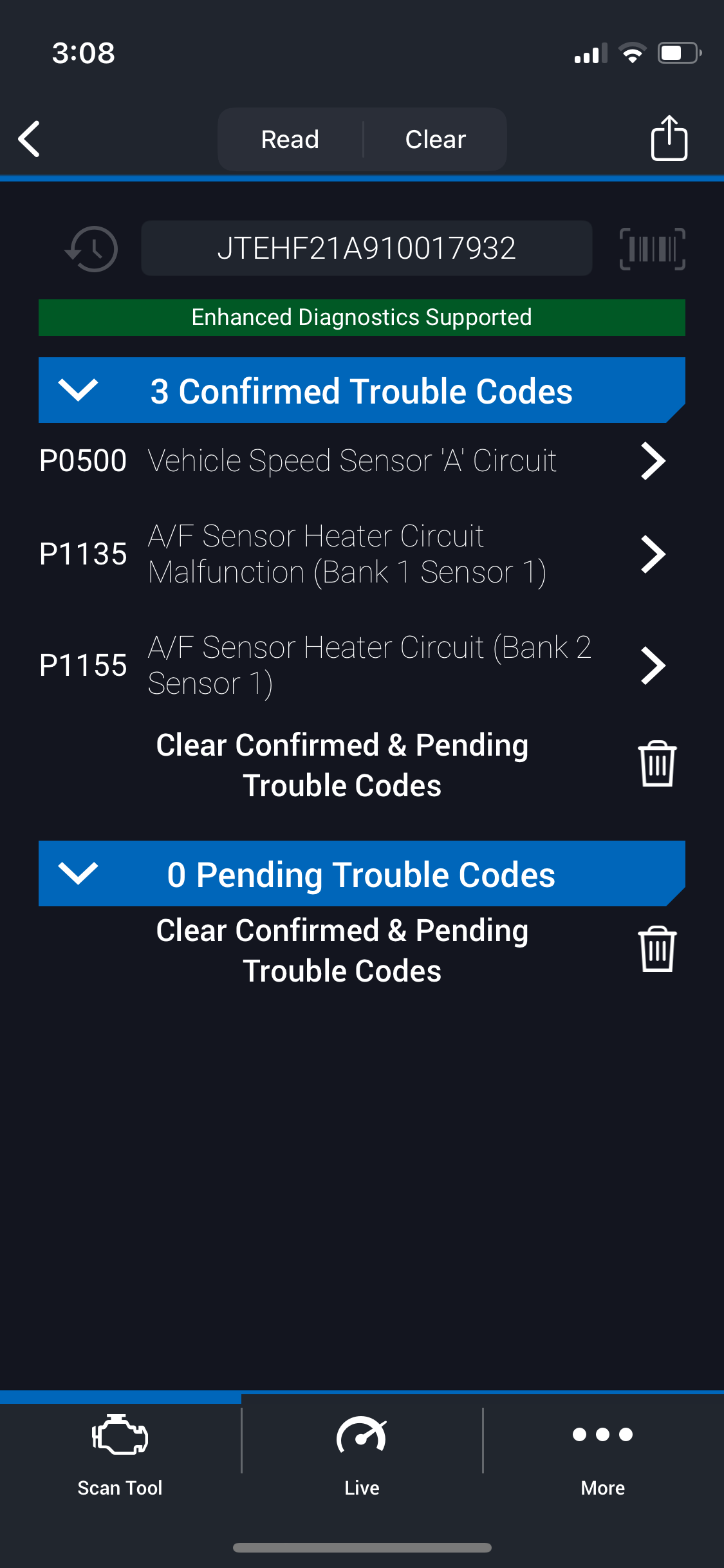Tap trash icon under confirmed codes list
The image size is (724, 1568).
click(x=657, y=764)
